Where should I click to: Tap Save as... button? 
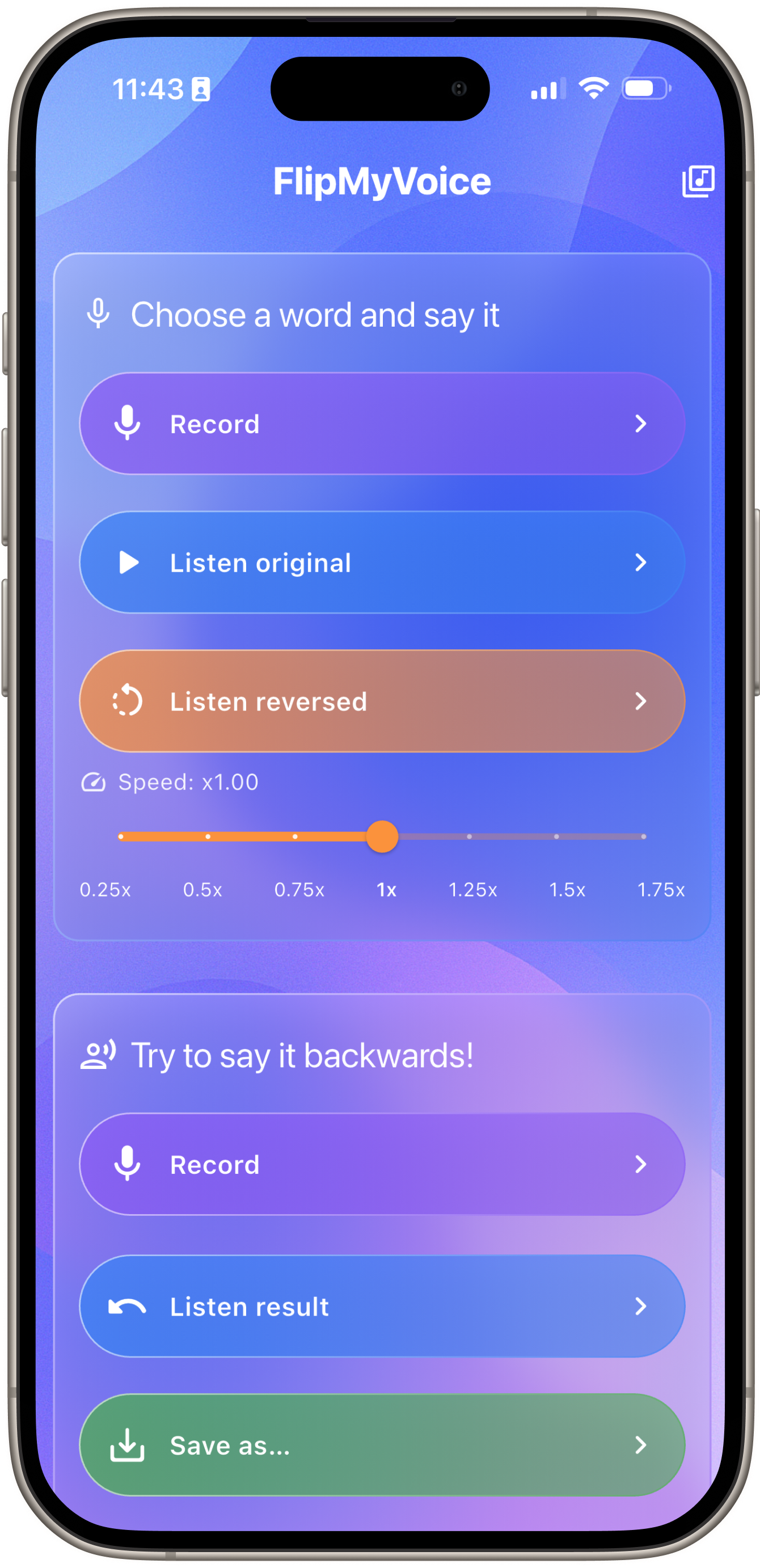click(382, 1445)
